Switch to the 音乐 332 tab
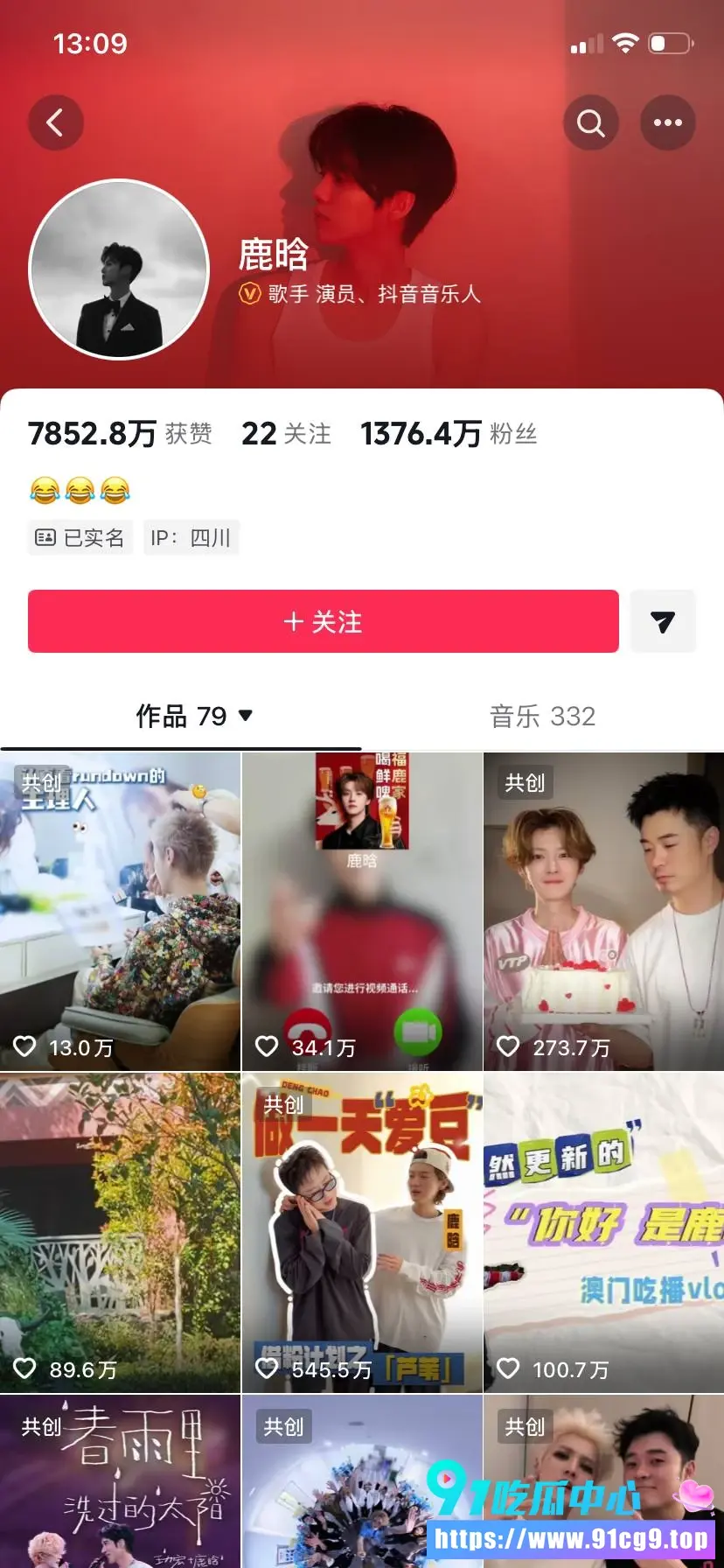This screenshot has height=1568, width=724. pyautogui.click(x=542, y=717)
